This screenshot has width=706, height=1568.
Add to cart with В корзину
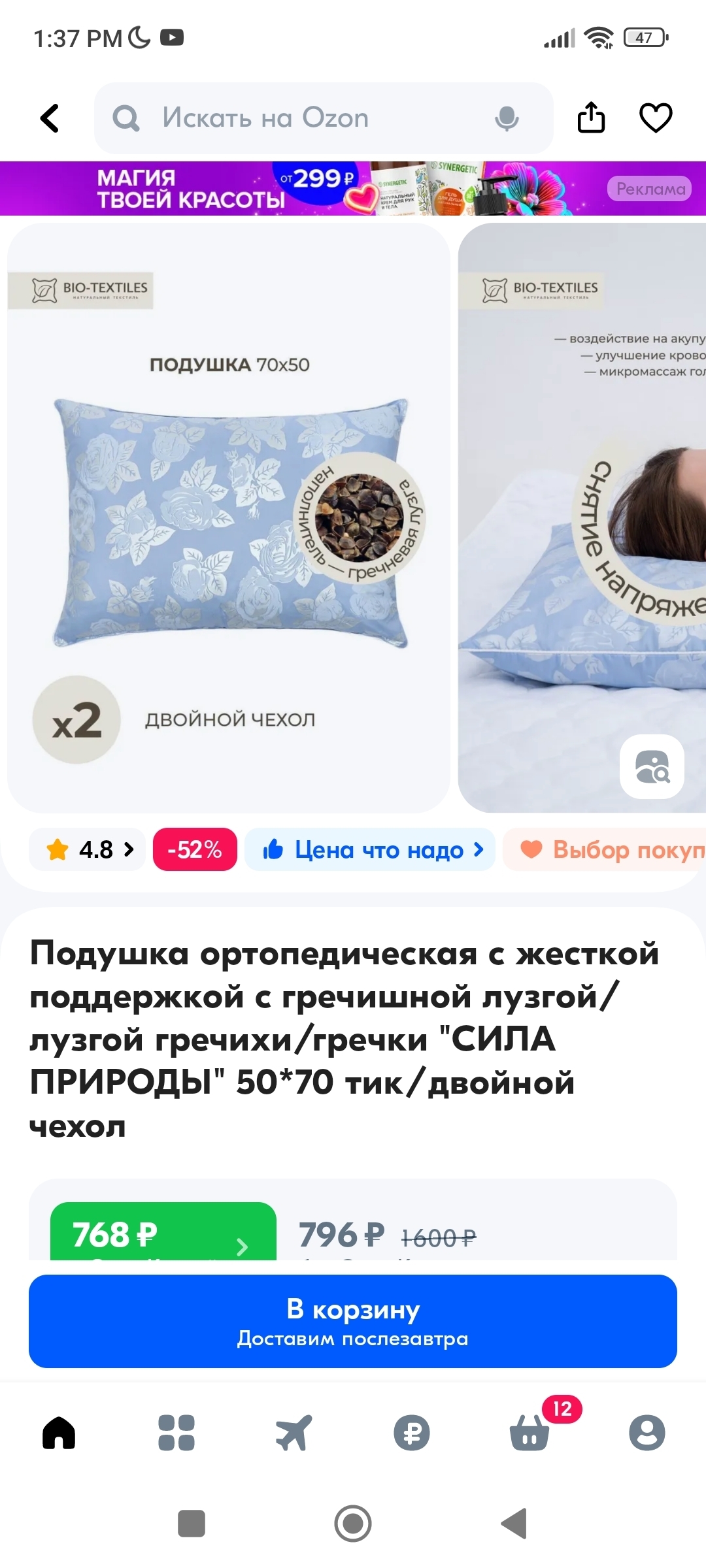tap(353, 1321)
